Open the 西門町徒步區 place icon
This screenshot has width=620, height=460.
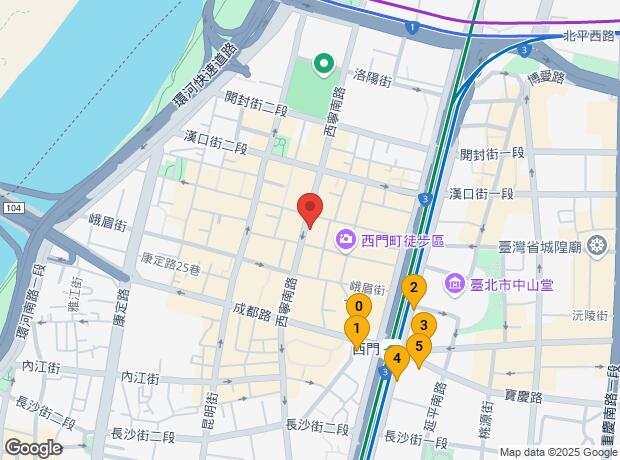point(346,239)
